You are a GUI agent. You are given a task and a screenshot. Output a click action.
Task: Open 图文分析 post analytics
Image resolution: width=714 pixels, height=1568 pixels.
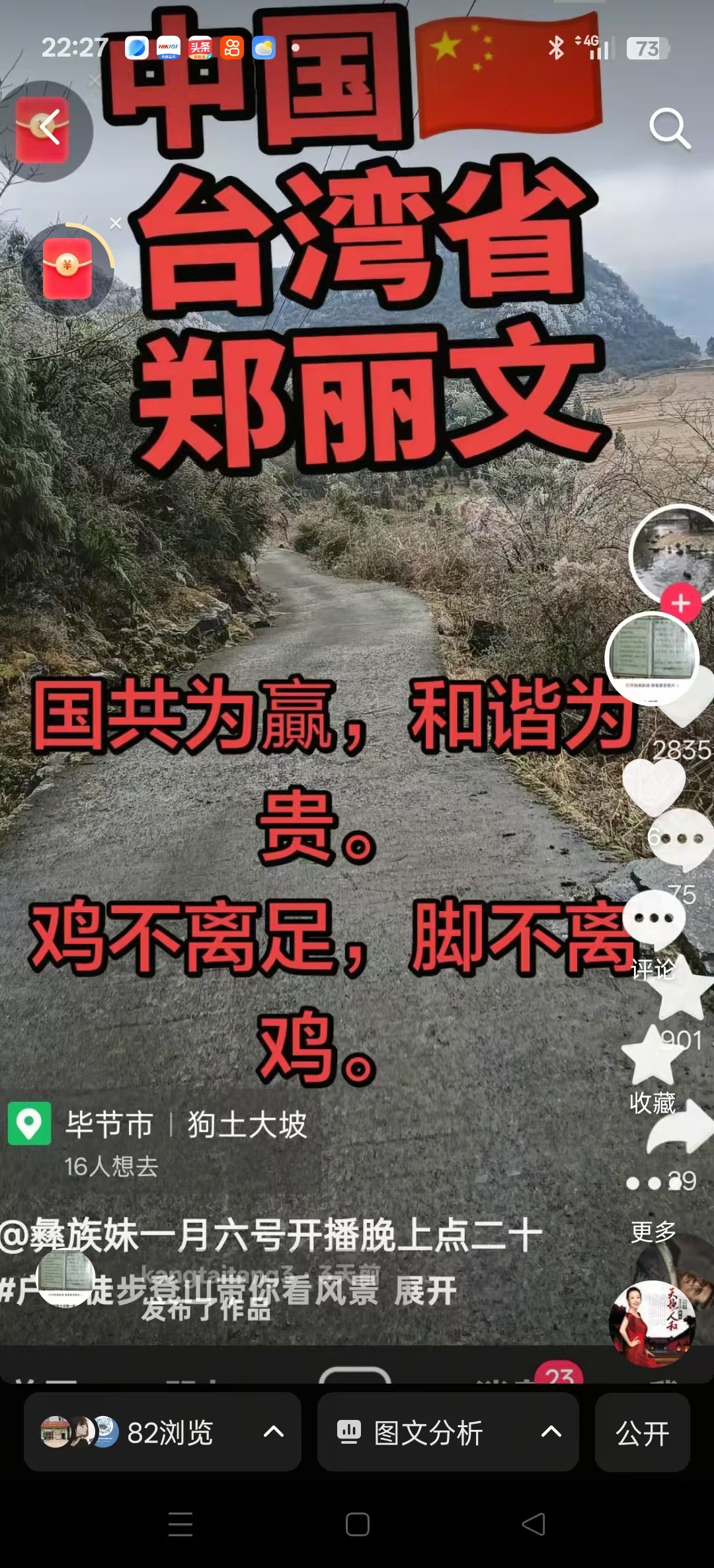point(448,1432)
